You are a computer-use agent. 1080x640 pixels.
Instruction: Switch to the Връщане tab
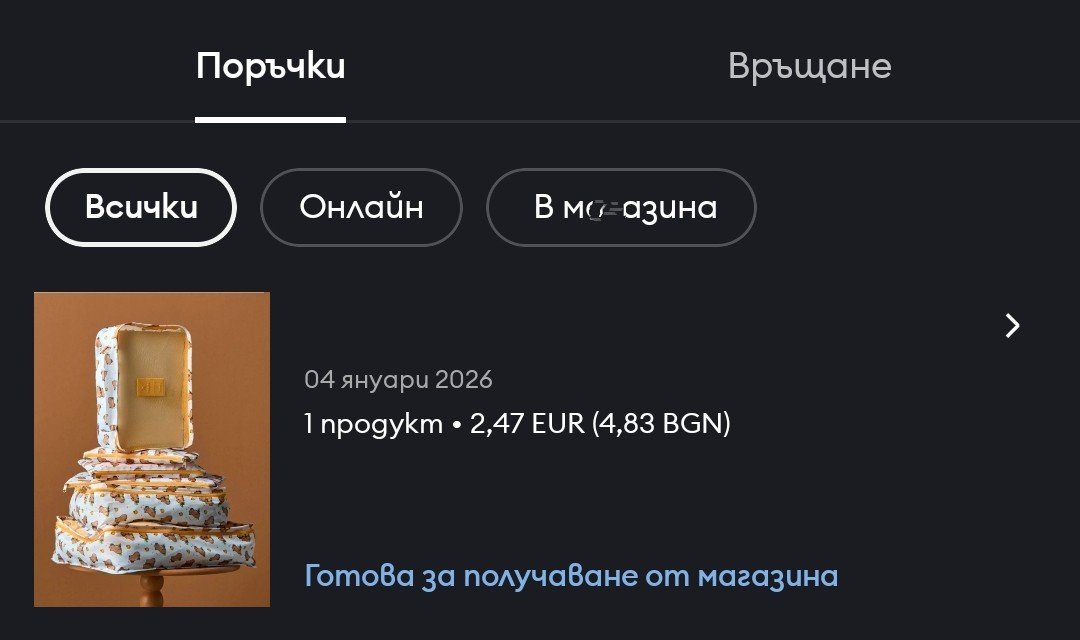click(x=809, y=66)
